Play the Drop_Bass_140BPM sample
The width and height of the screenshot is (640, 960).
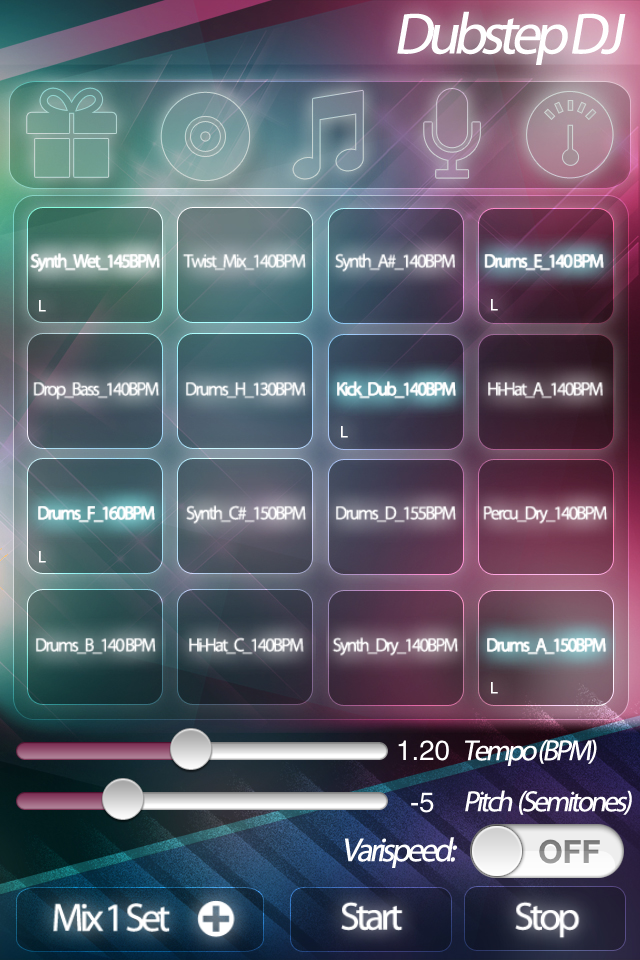coord(95,390)
